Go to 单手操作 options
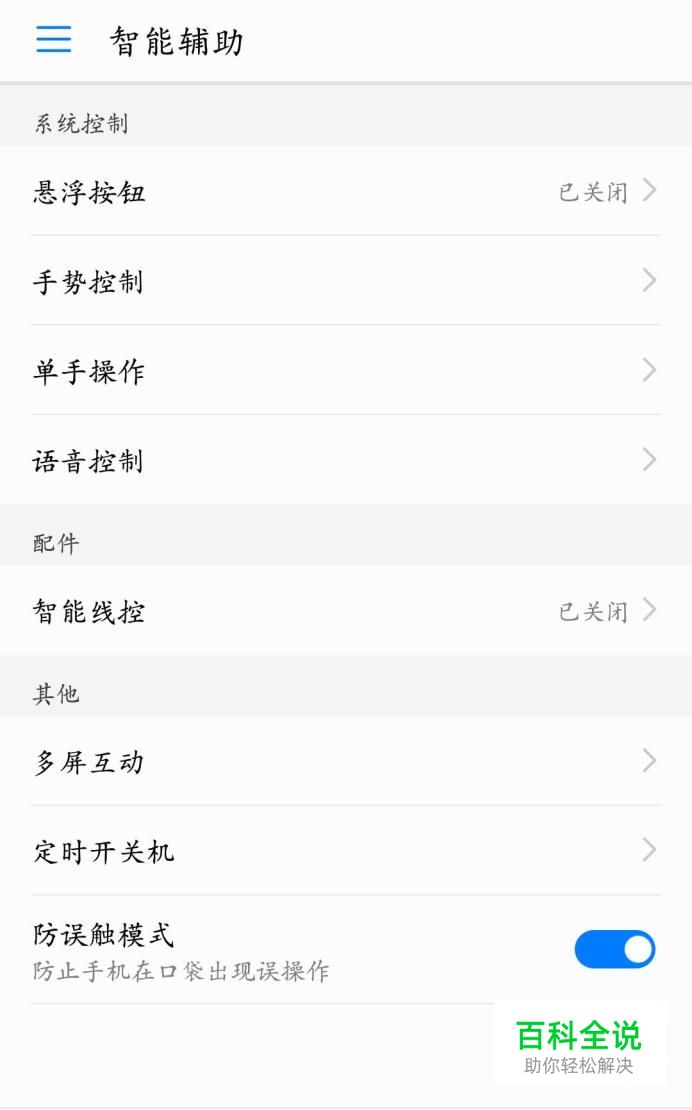692x1110 pixels. (x=345, y=371)
